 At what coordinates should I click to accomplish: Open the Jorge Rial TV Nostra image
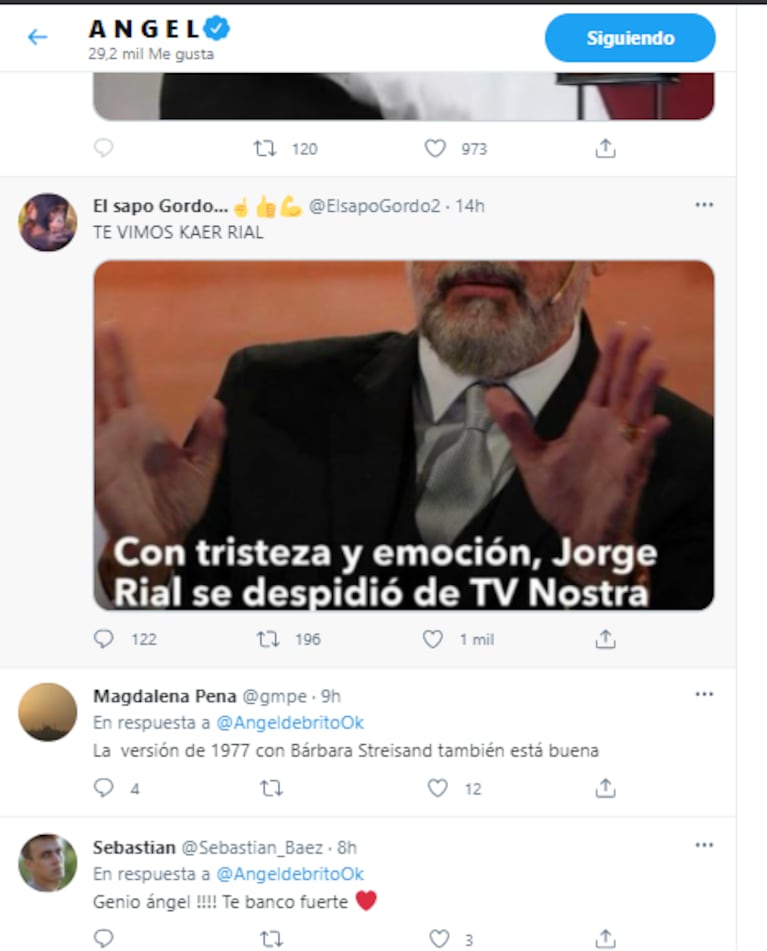[404, 436]
